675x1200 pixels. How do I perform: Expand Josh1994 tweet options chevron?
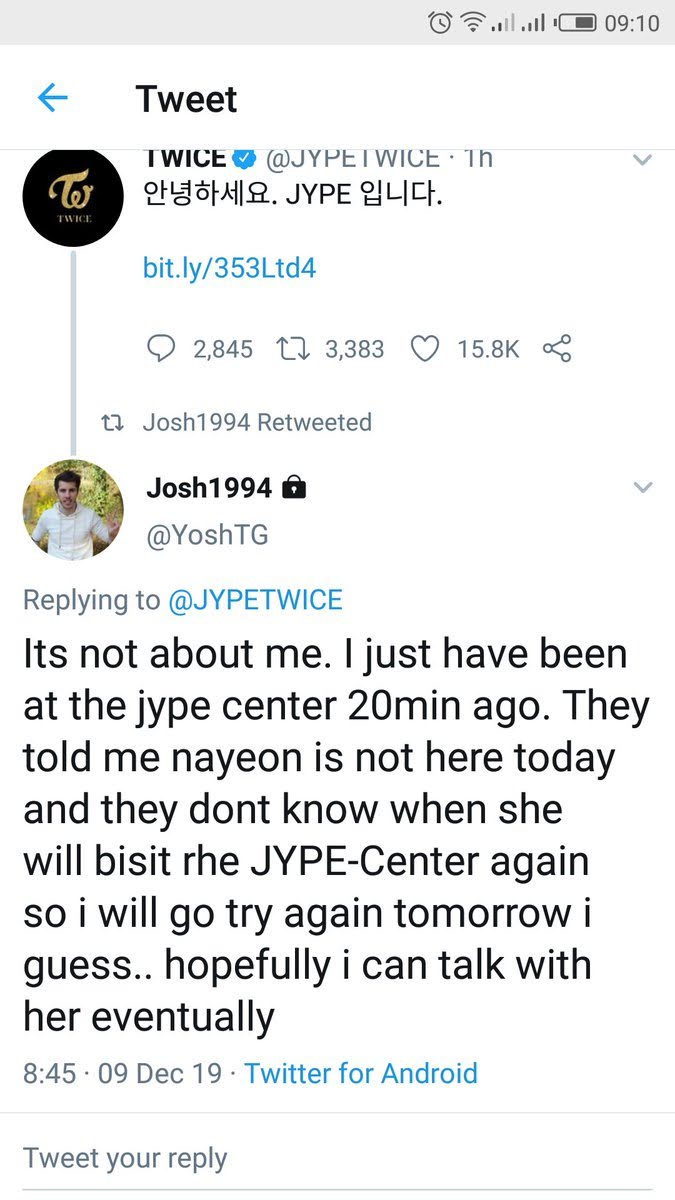click(643, 487)
